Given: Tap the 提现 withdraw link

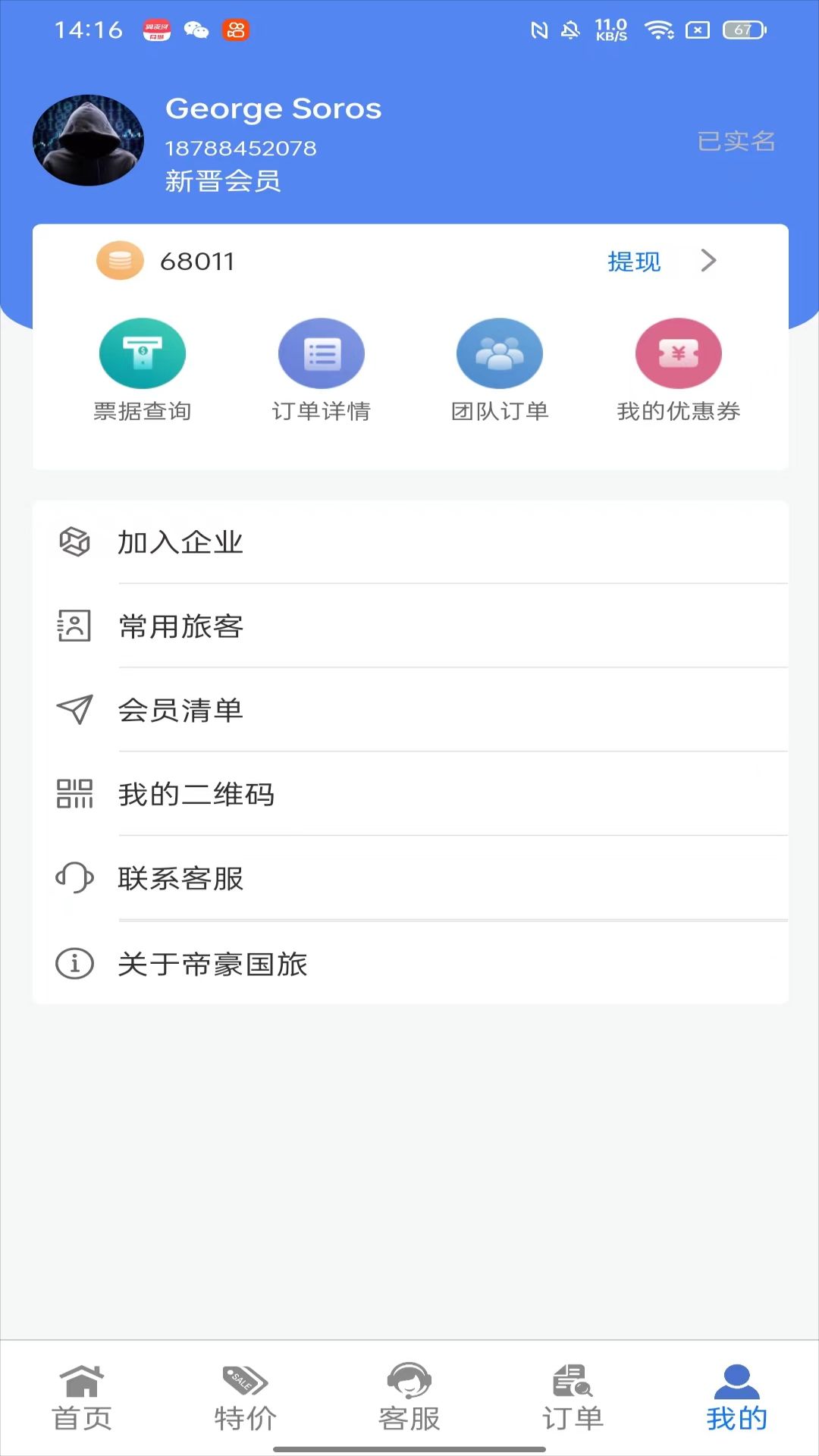Looking at the screenshot, I should coord(633,262).
